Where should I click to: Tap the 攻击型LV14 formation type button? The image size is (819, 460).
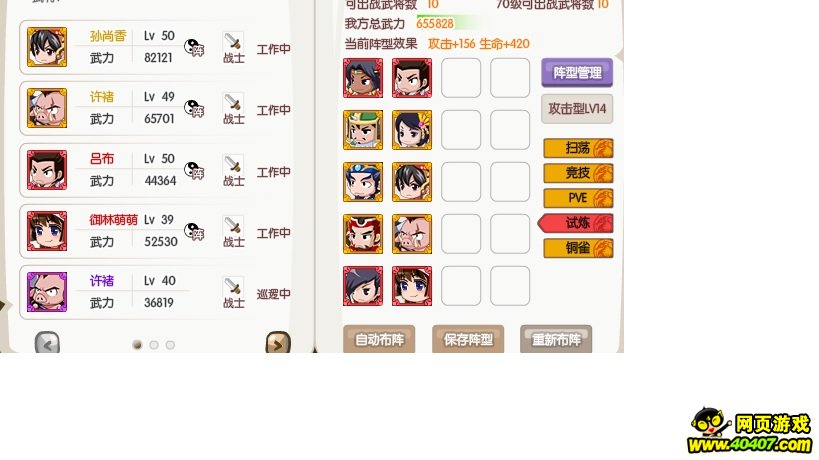pyautogui.click(x=577, y=108)
